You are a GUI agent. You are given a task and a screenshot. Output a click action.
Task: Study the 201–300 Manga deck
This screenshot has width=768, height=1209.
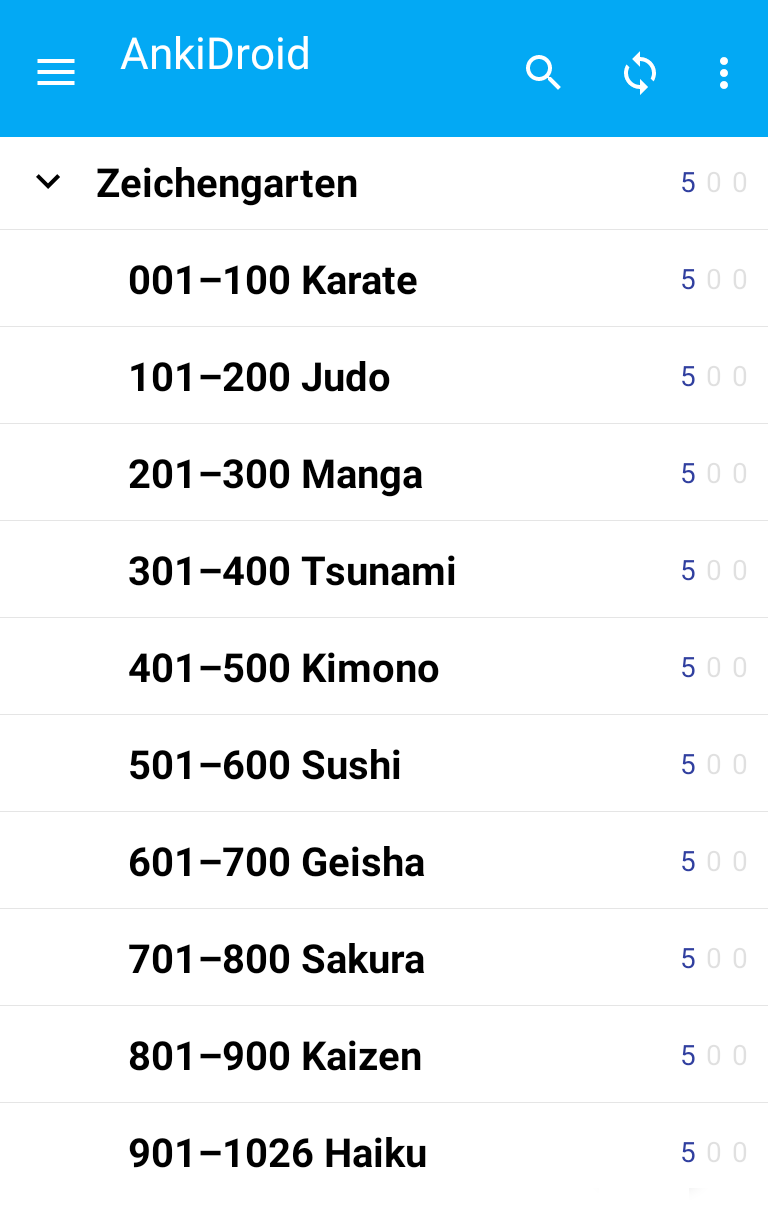point(275,475)
